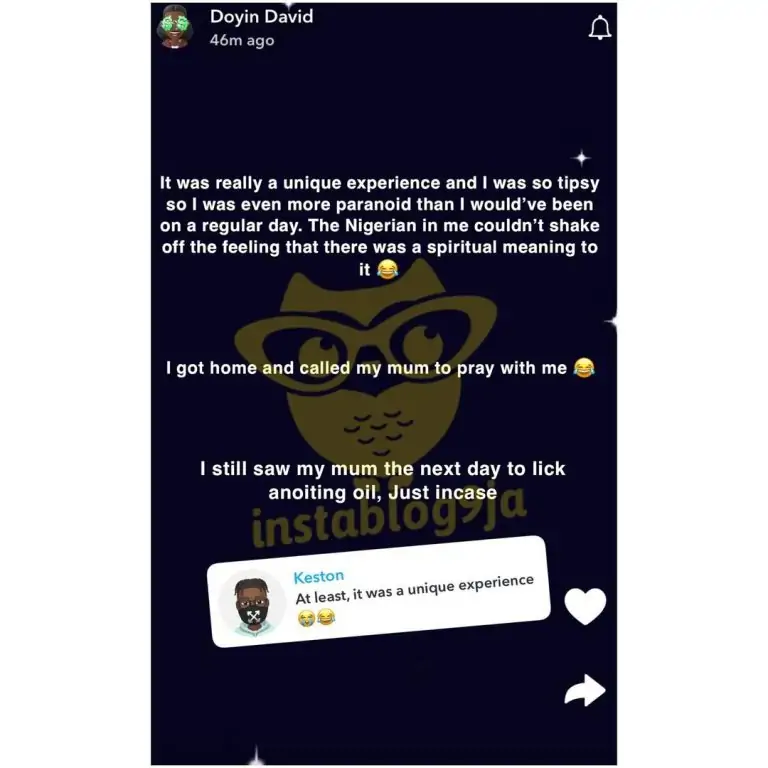Screen dimensions: 768x768
Task: Open Keston's reply sticker
Action: click(378, 592)
